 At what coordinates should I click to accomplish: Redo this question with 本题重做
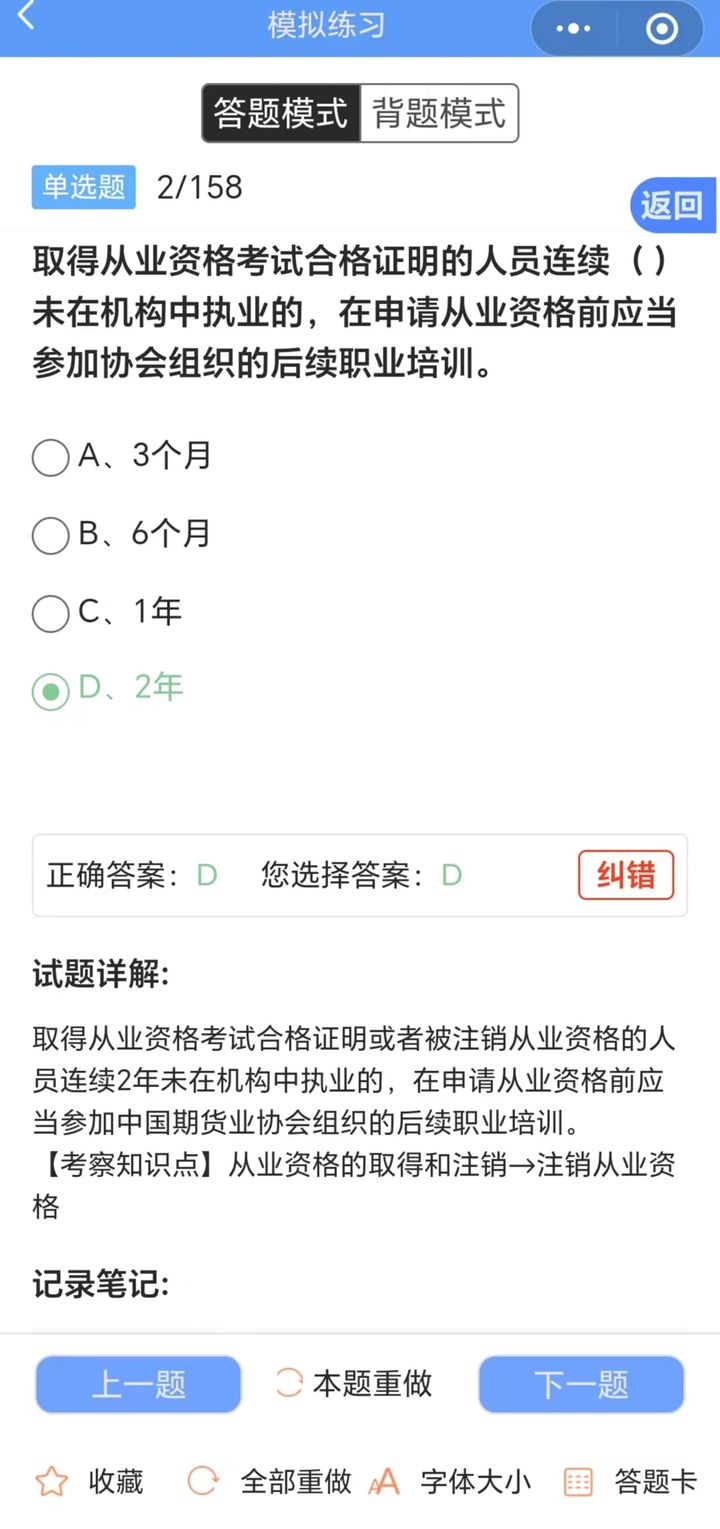[x=354, y=1383]
